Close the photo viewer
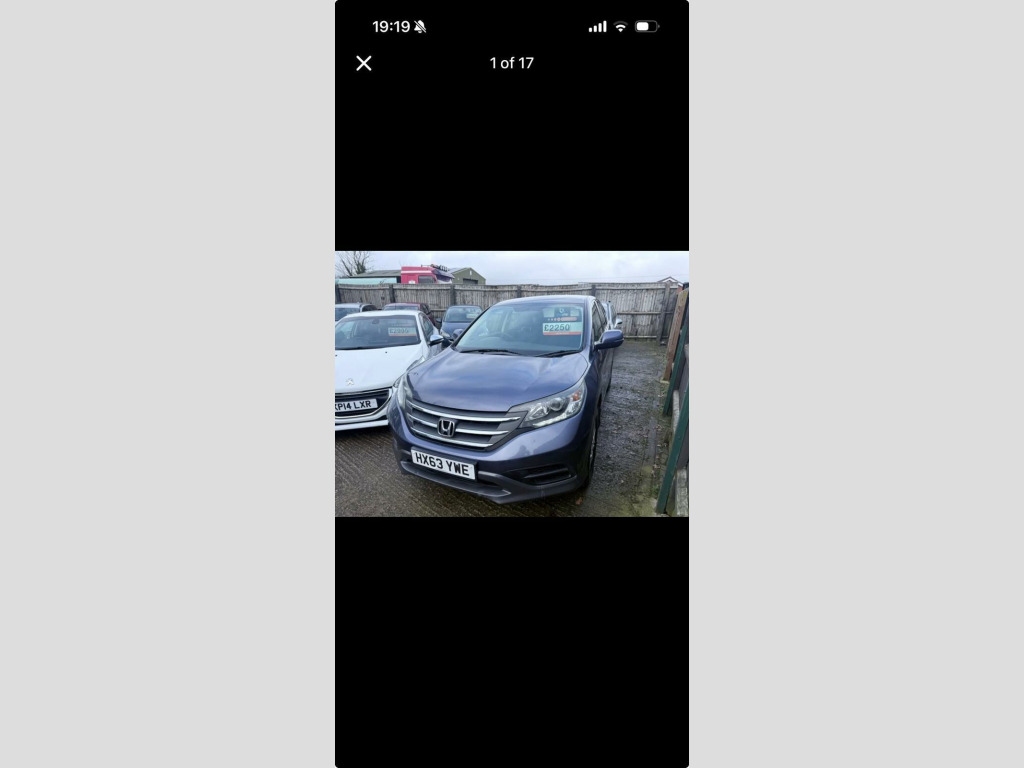The image size is (1024, 768). [x=364, y=63]
